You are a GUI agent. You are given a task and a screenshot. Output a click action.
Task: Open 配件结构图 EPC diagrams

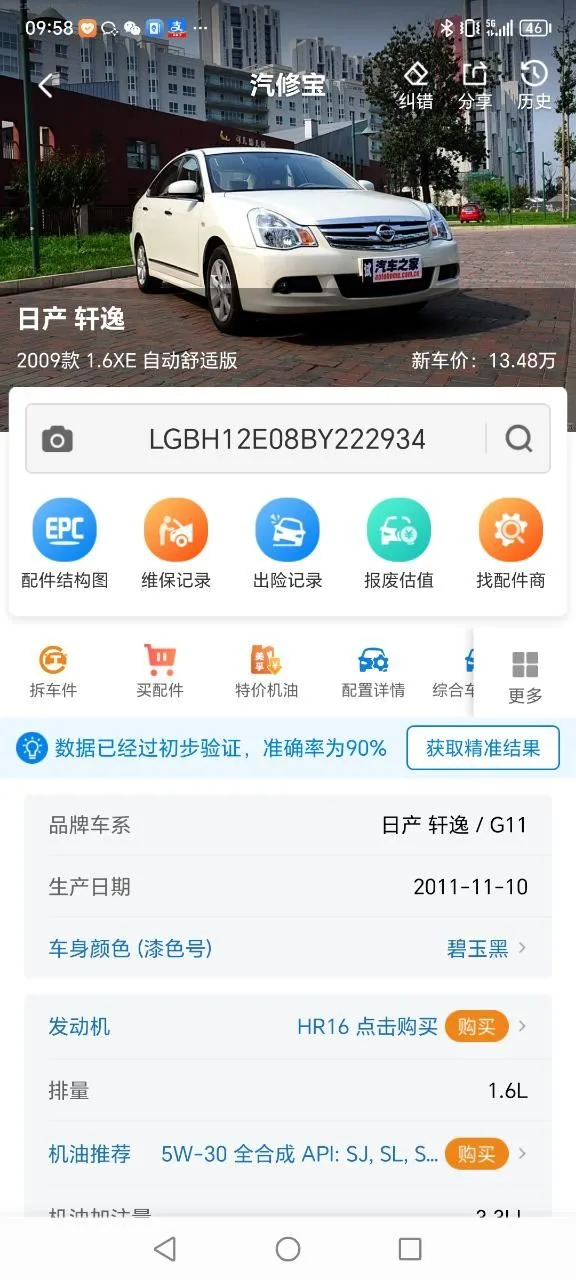tap(64, 544)
